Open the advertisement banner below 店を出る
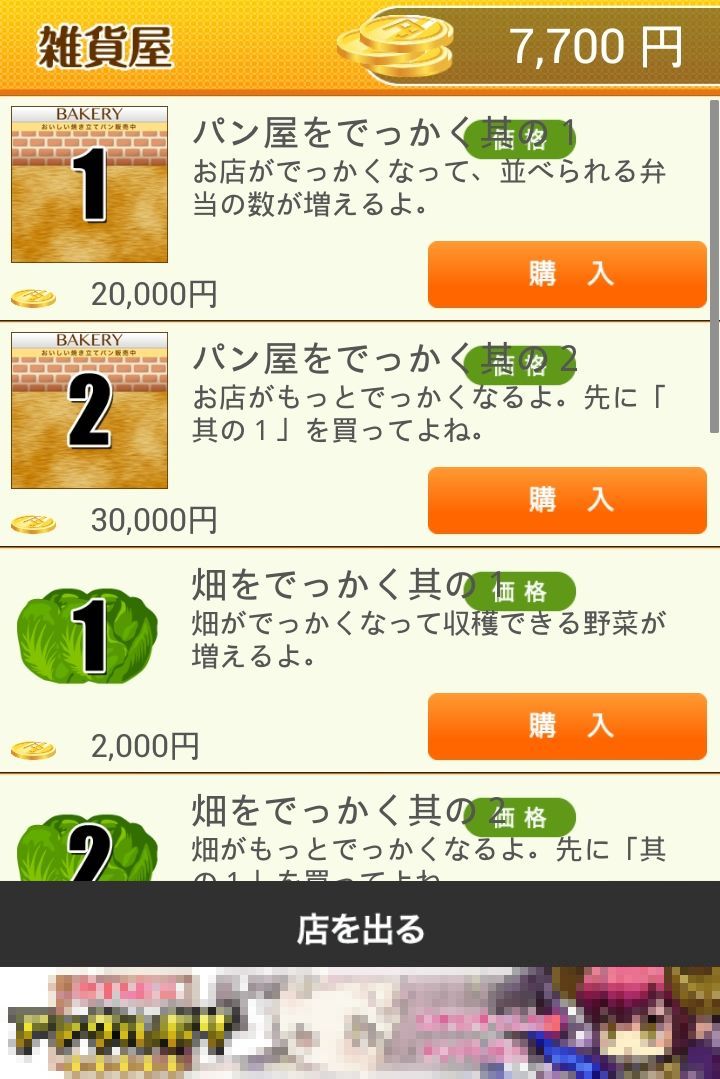Image resolution: width=720 pixels, height=1079 pixels. pos(360,1023)
